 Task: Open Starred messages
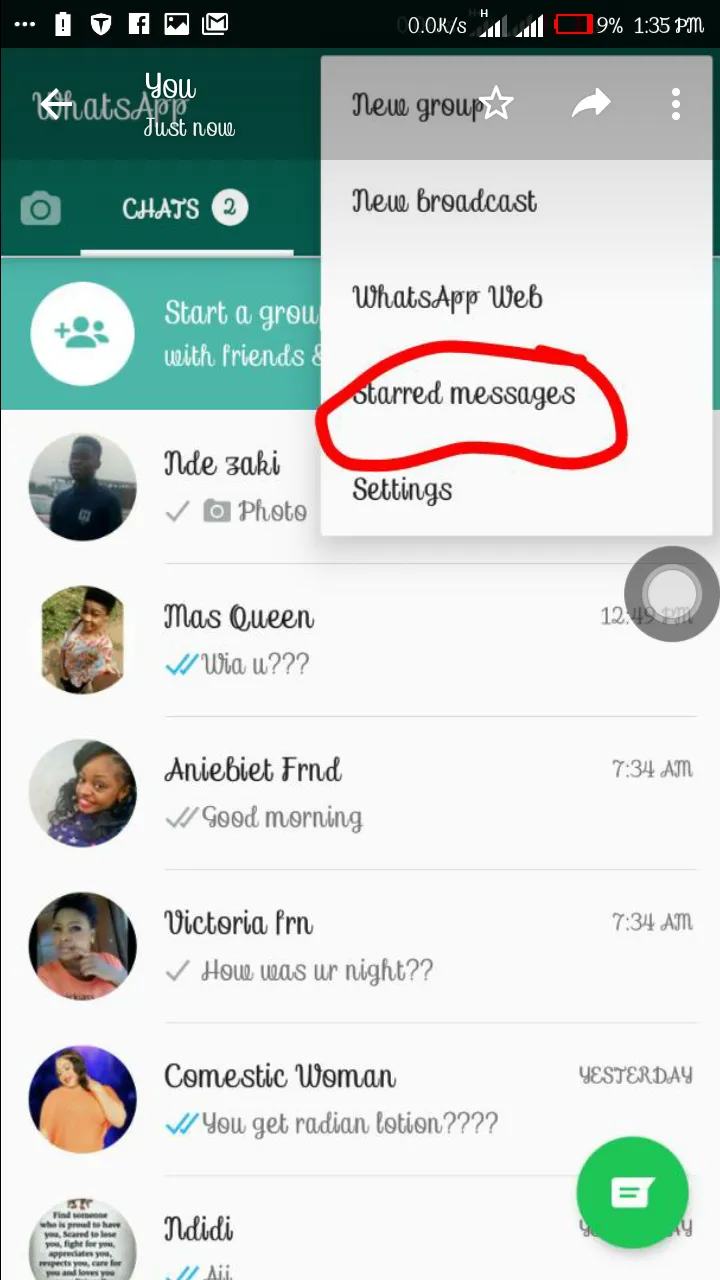click(x=464, y=394)
